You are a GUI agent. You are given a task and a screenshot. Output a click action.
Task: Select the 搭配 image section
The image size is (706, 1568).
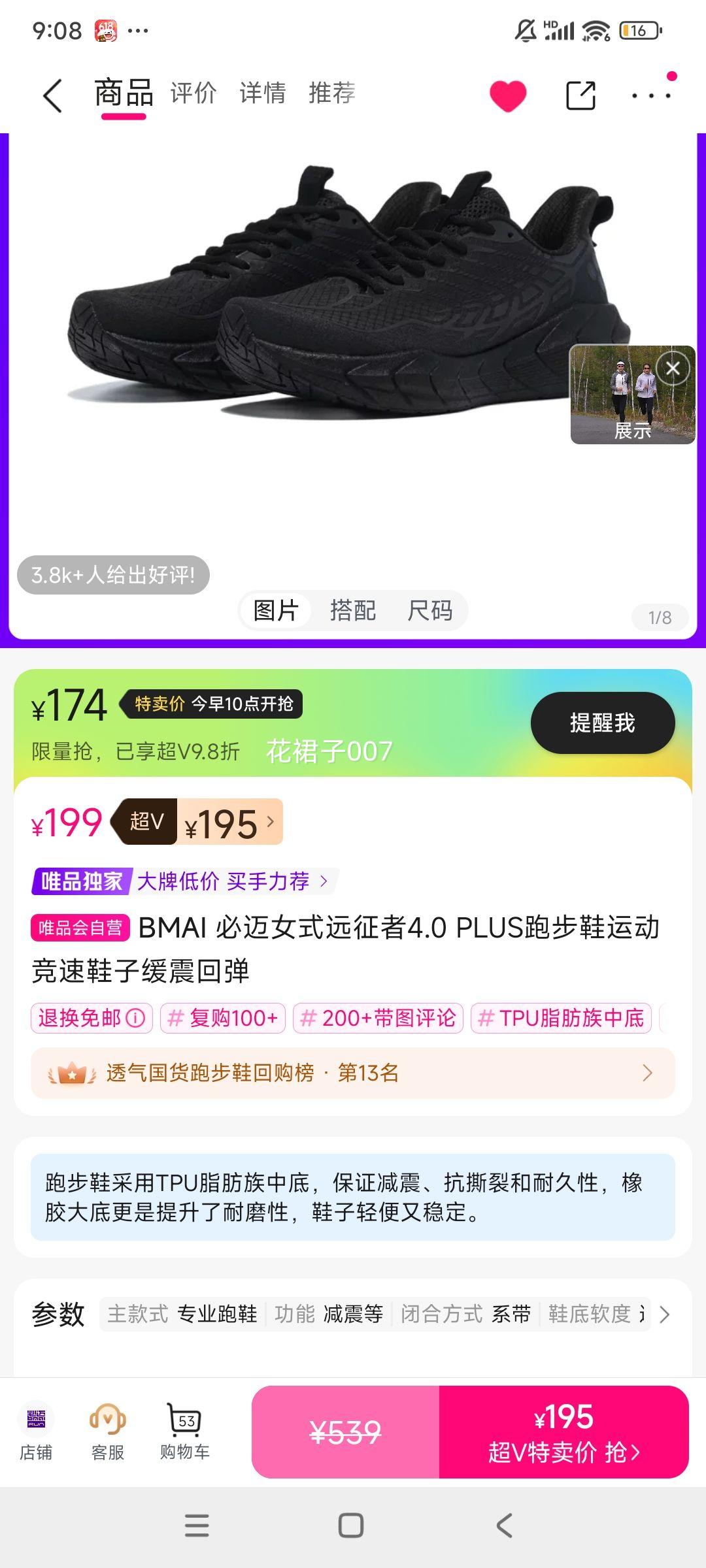coord(352,611)
